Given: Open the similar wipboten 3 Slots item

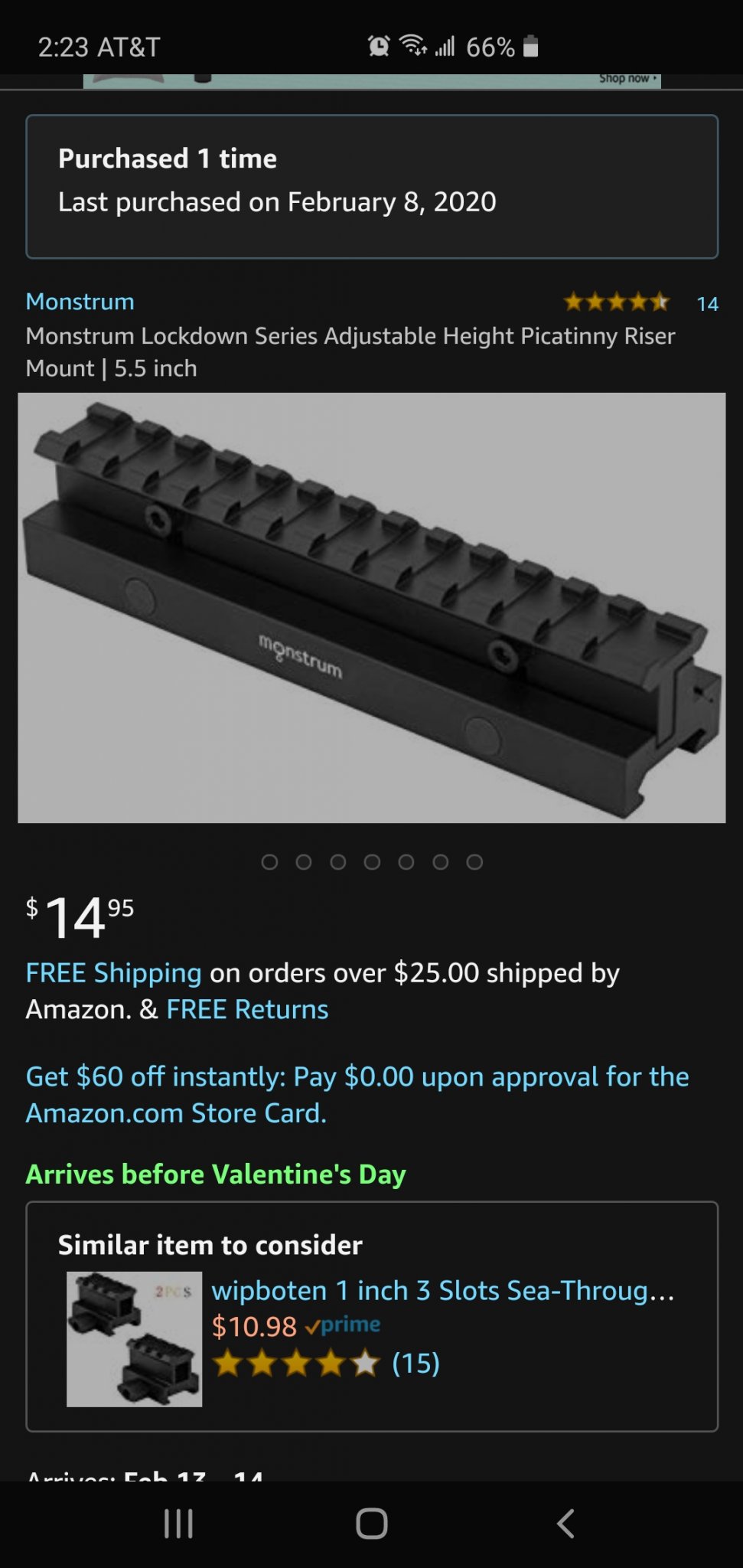Looking at the screenshot, I should [x=442, y=1291].
